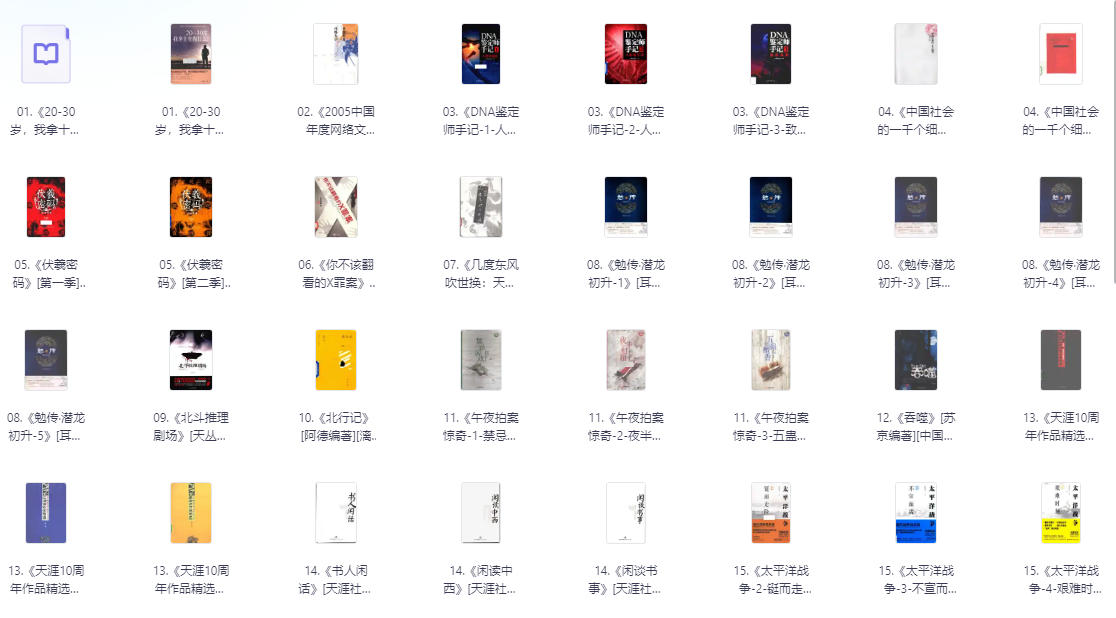The image size is (1116, 618).
Task: Open 14.《闲谈书事》 ebook
Action: point(626,513)
